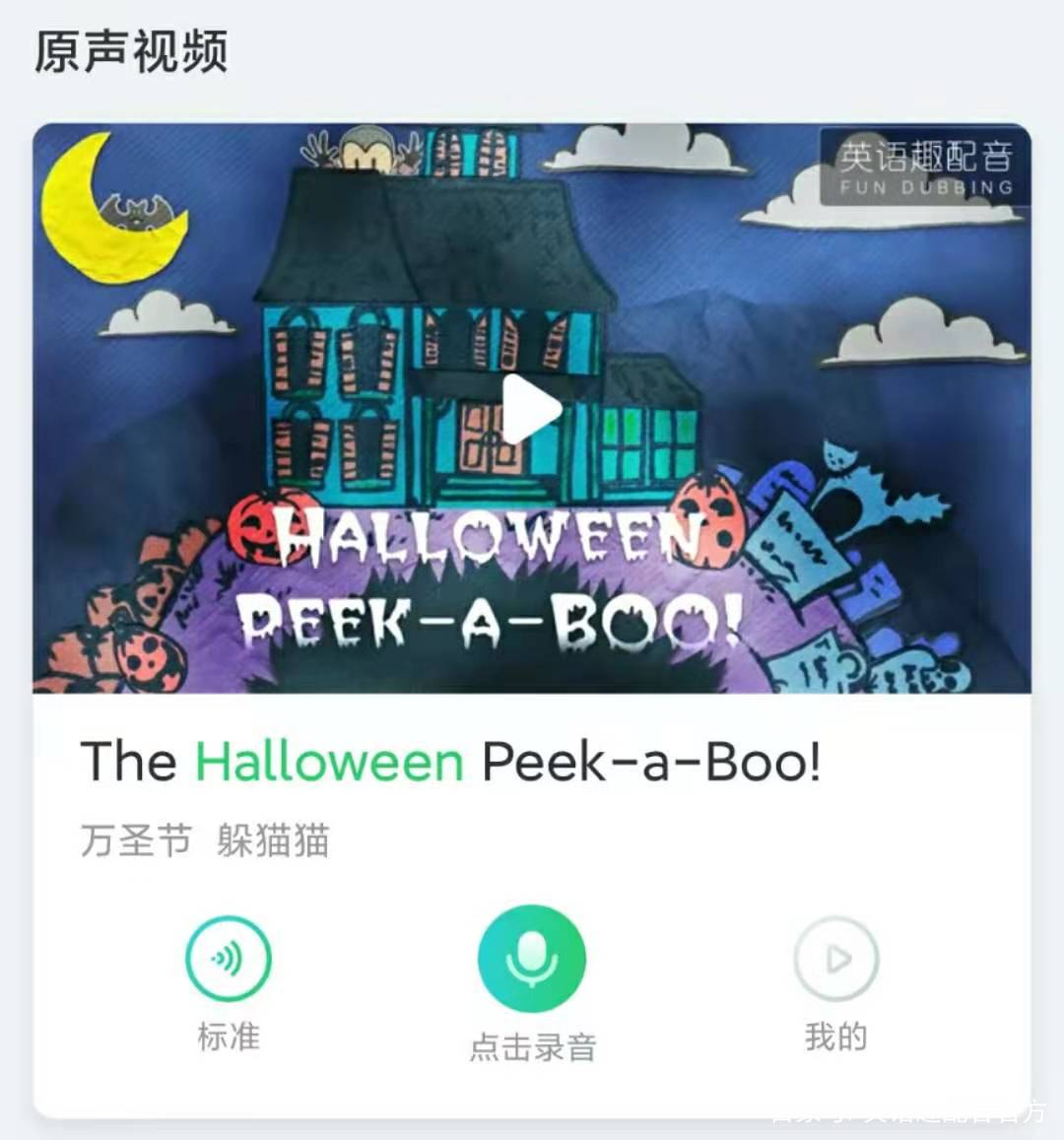1064x1140 pixels.
Task: Play back my recording (我的)
Action: tap(835, 958)
